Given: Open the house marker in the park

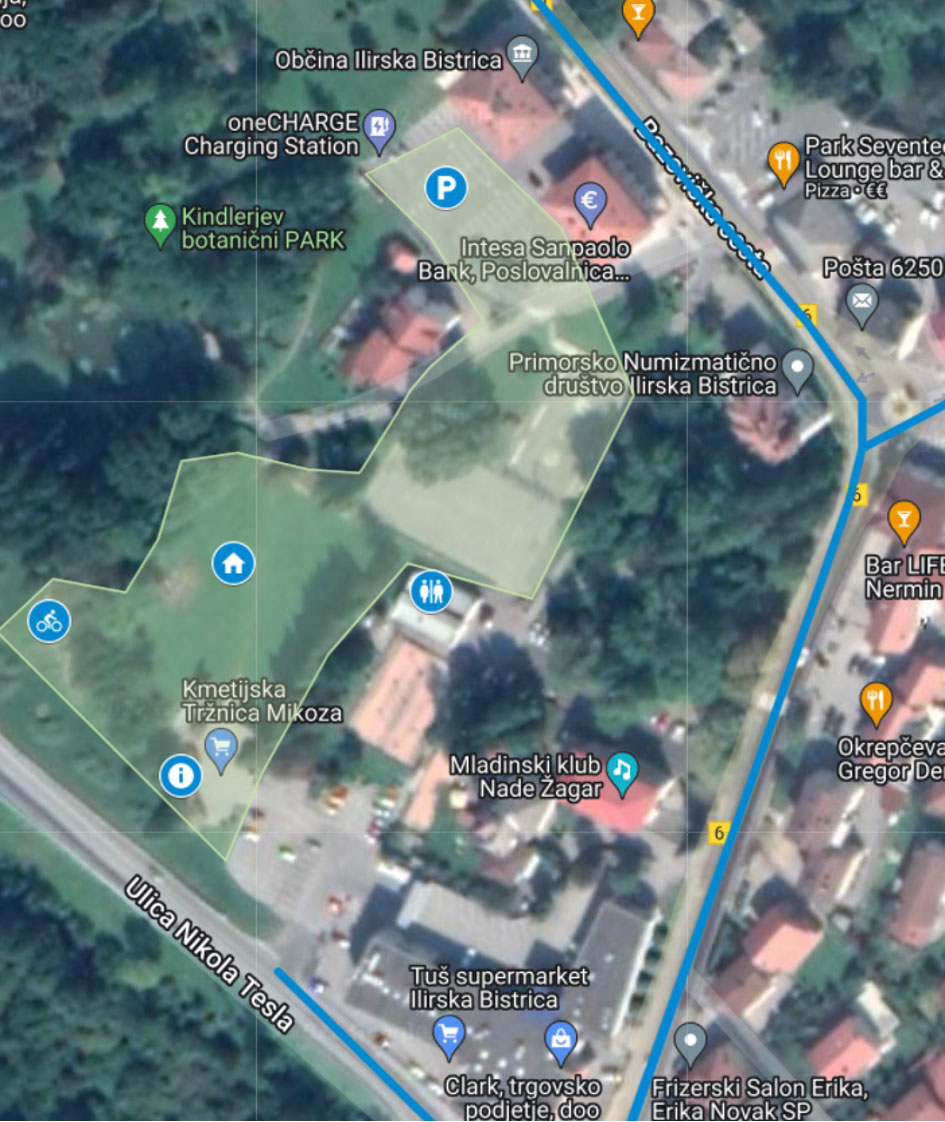Looking at the screenshot, I should (x=233, y=563).
